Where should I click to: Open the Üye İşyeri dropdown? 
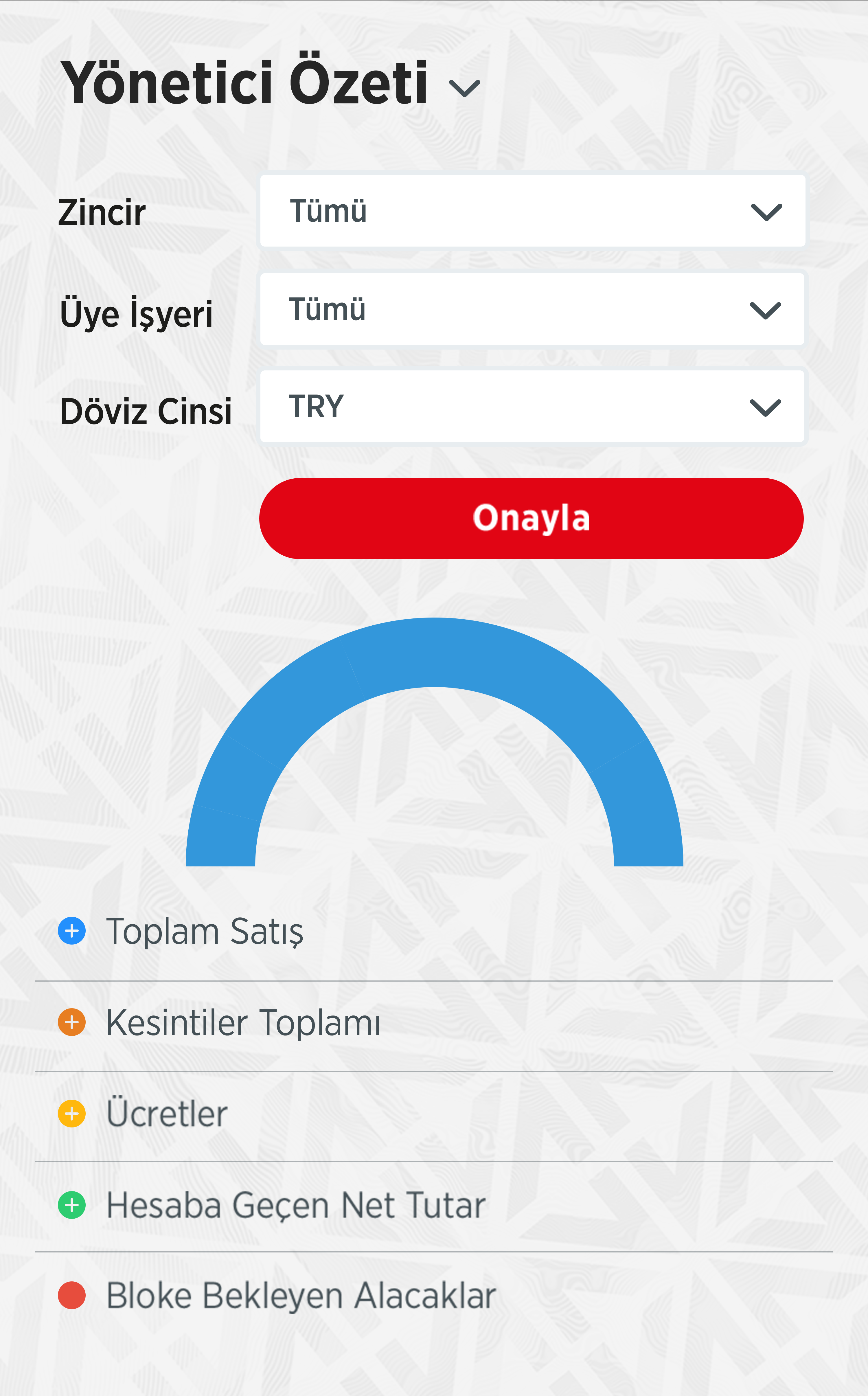(532, 309)
